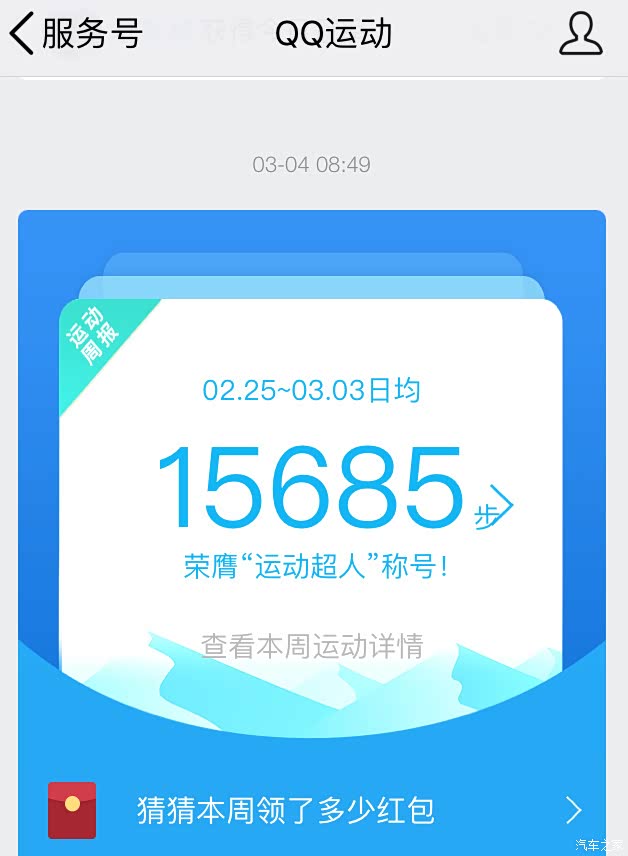View 查看本周运动详情 link
Image resolution: width=628 pixels, height=856 pixels.
point(311,645)
